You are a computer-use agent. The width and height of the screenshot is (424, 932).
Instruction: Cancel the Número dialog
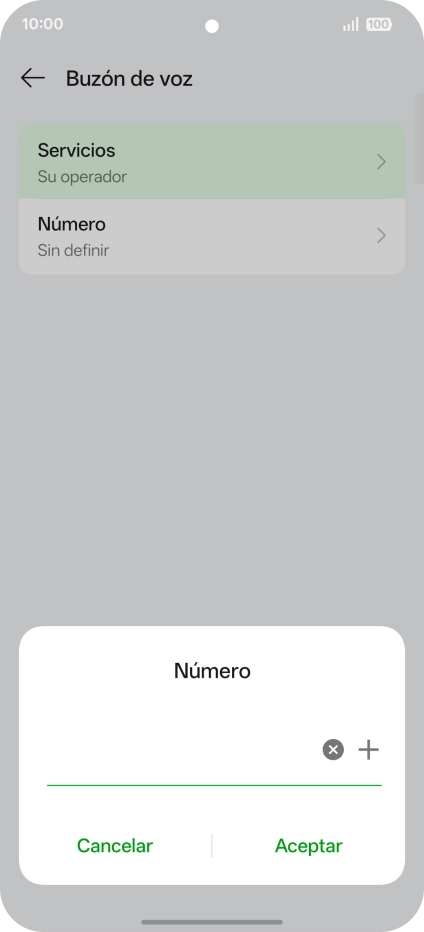(115, 846)
